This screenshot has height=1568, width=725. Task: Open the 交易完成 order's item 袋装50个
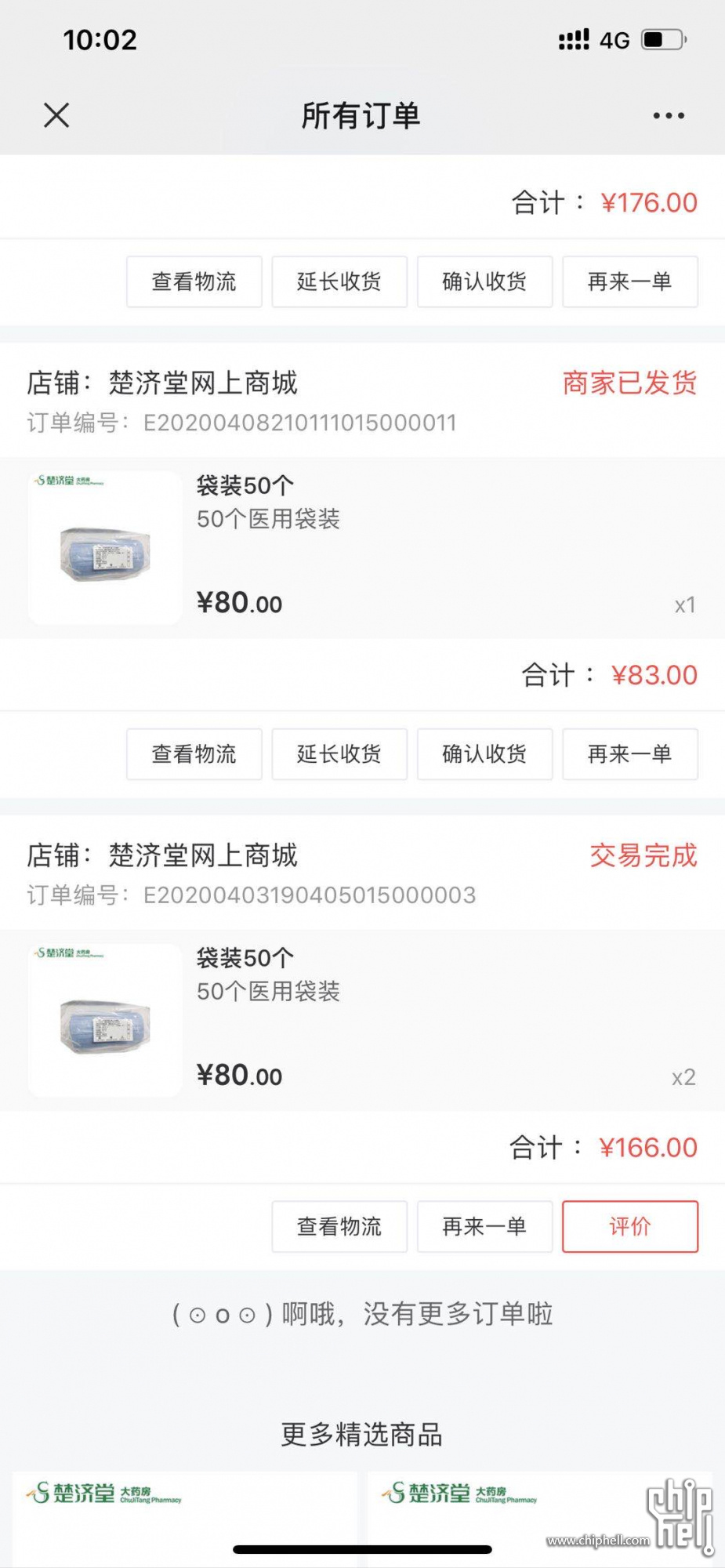tap(362, 1020)
